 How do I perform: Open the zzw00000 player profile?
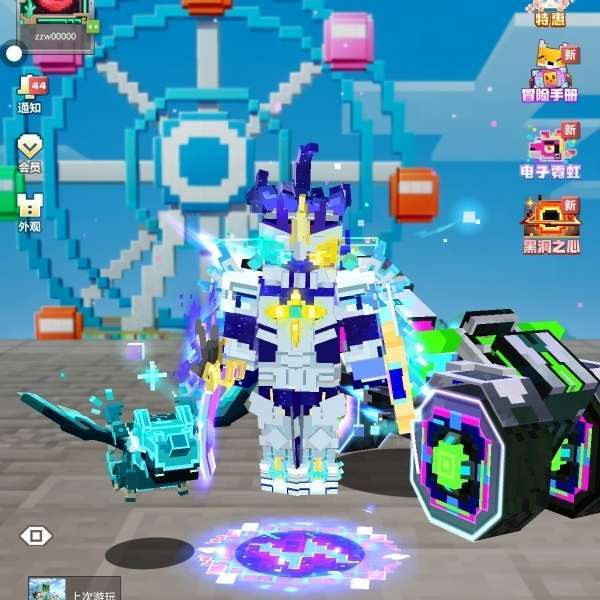55,22
